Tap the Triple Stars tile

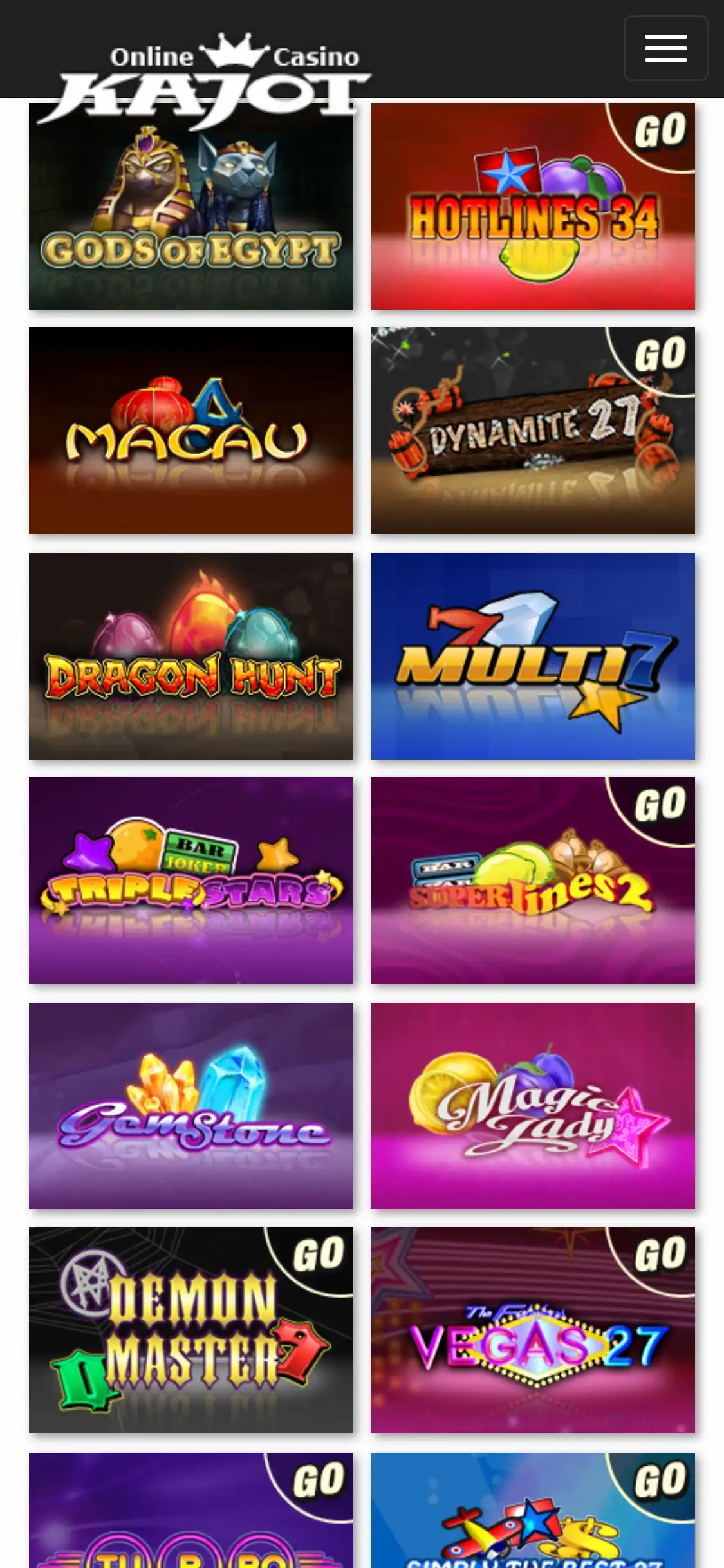(190, 879)
